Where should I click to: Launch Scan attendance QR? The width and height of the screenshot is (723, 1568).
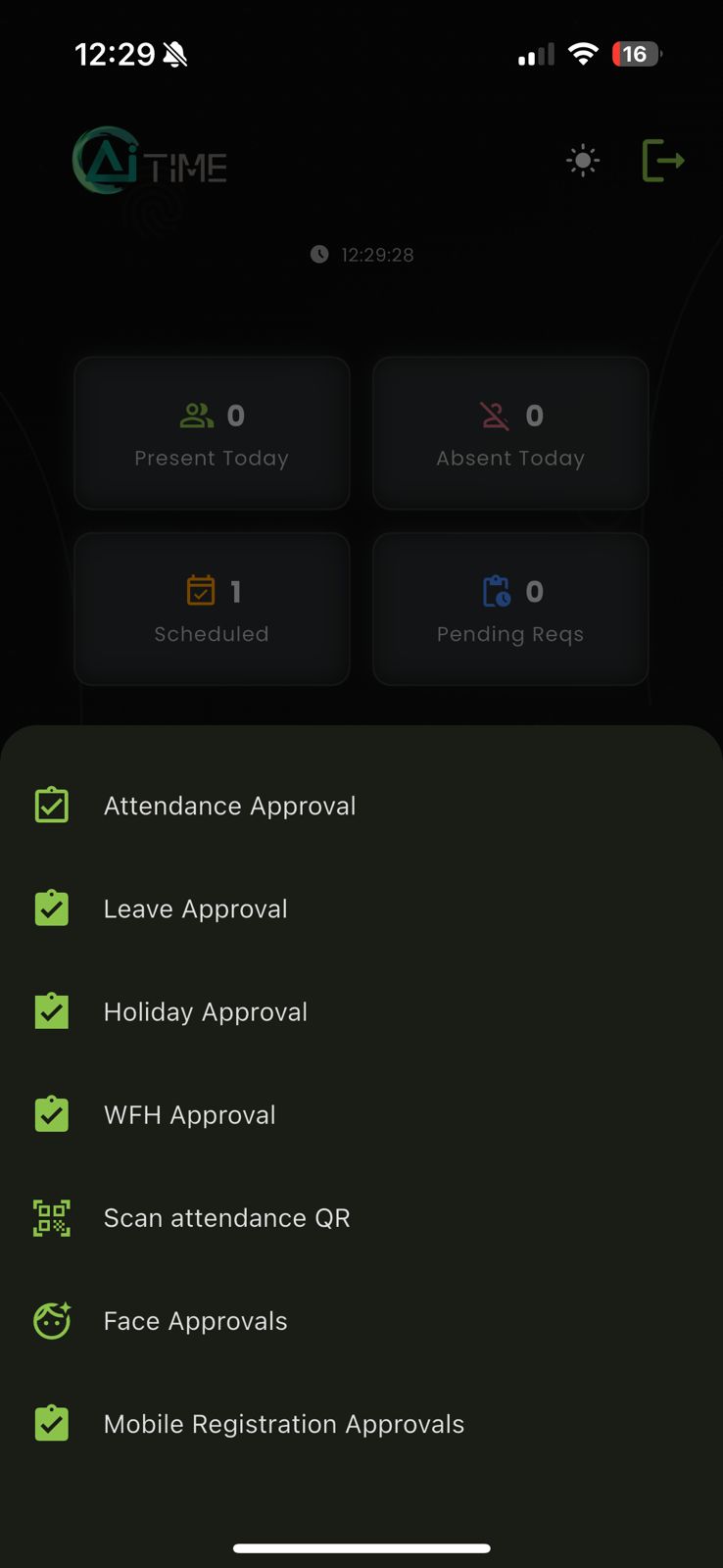226,1218
